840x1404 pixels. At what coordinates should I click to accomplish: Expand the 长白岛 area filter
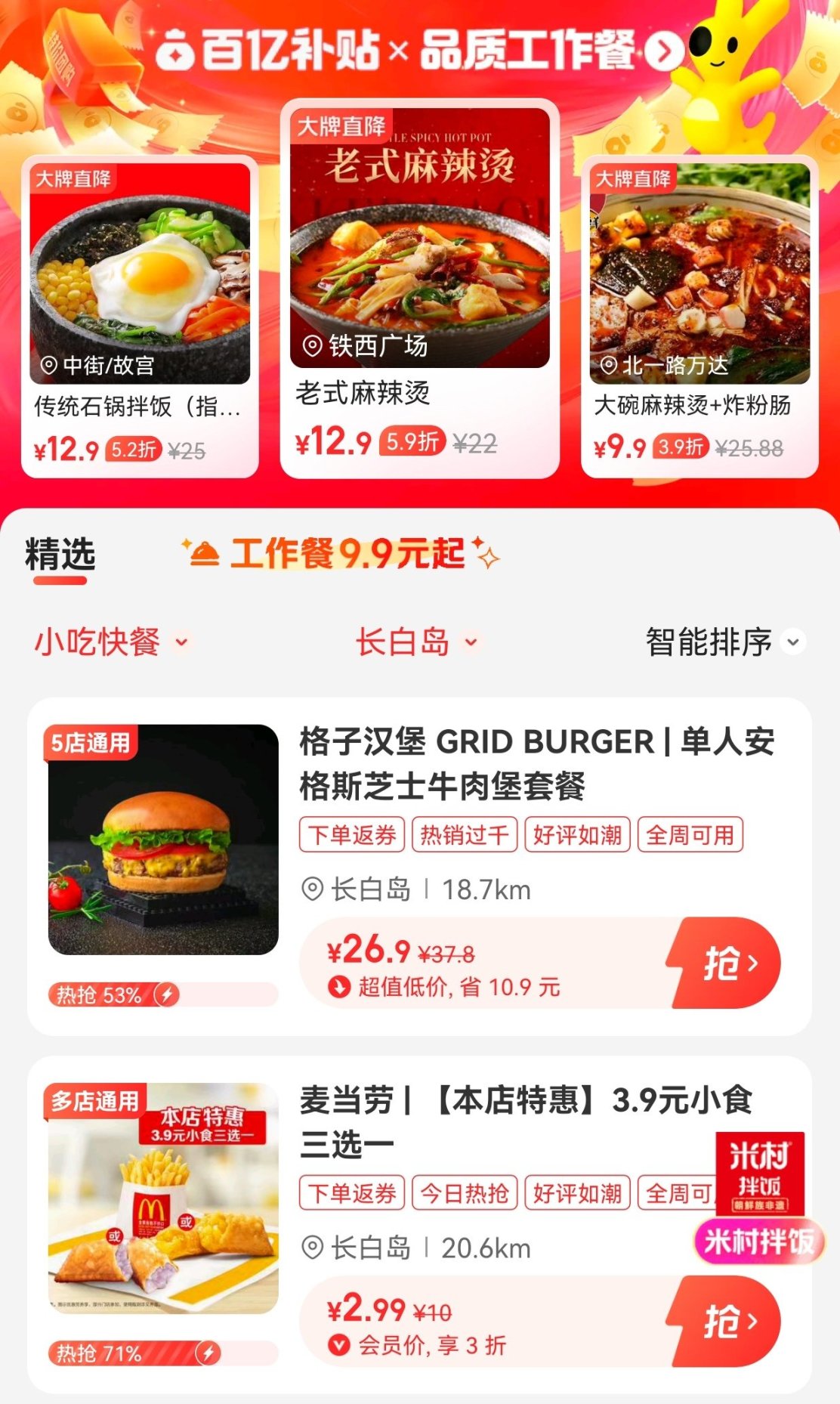point(416,642)
